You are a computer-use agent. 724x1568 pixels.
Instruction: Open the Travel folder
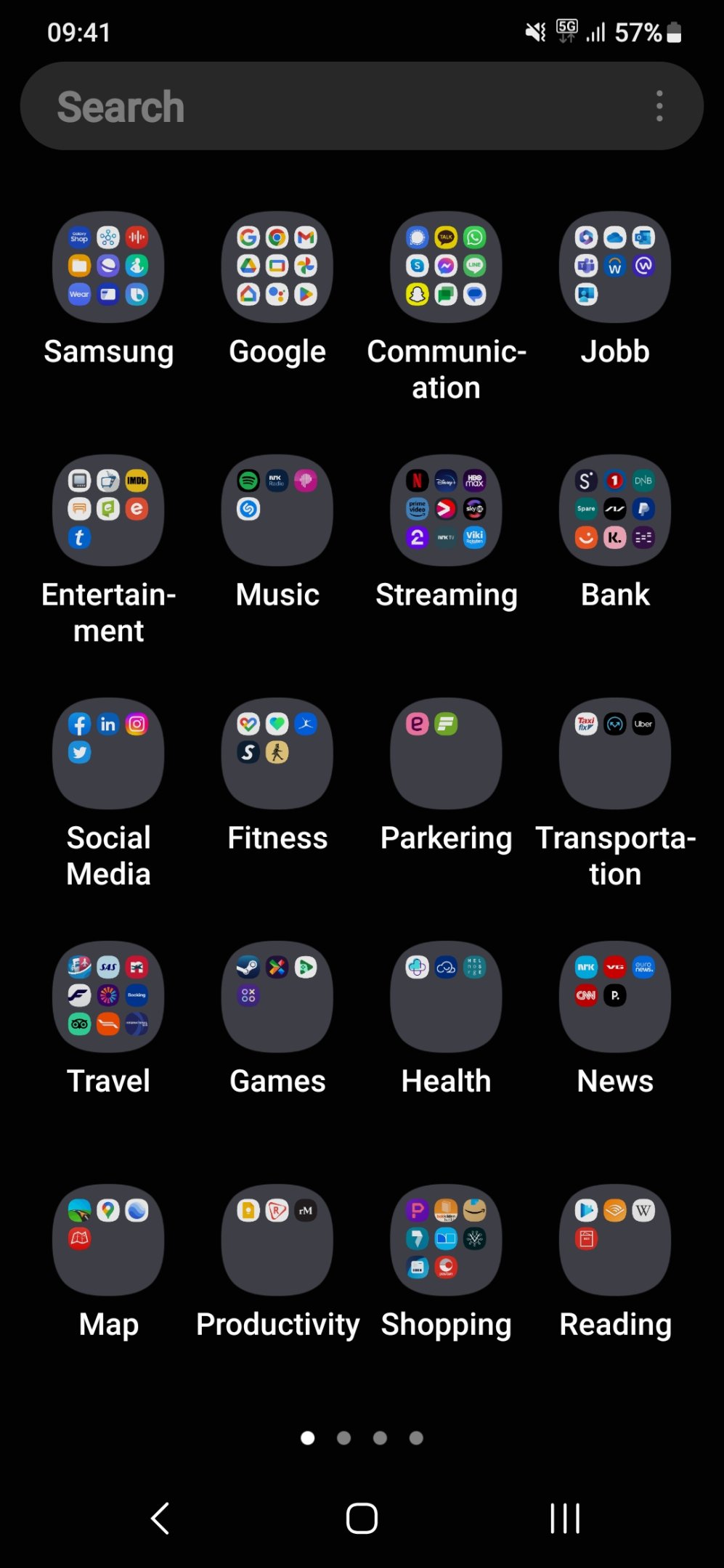108,997
